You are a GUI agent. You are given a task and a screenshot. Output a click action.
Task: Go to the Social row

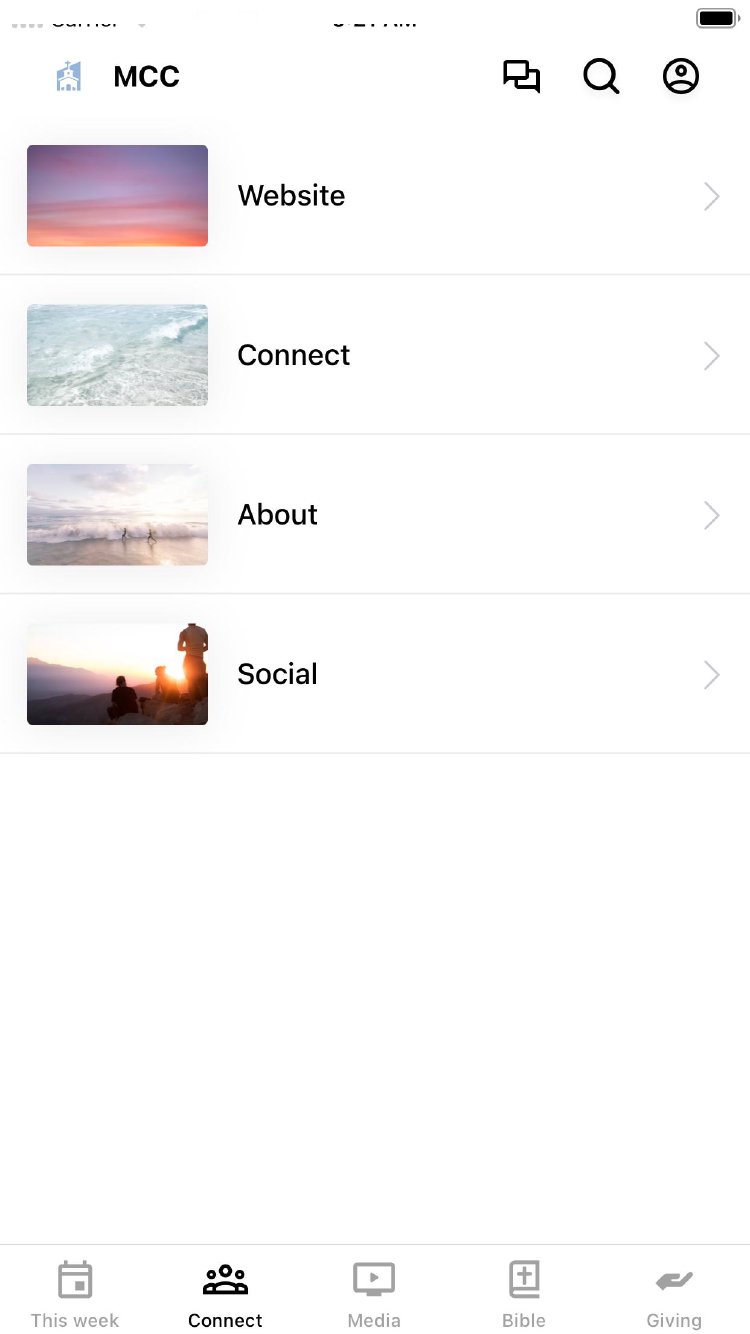pos(375,674)
